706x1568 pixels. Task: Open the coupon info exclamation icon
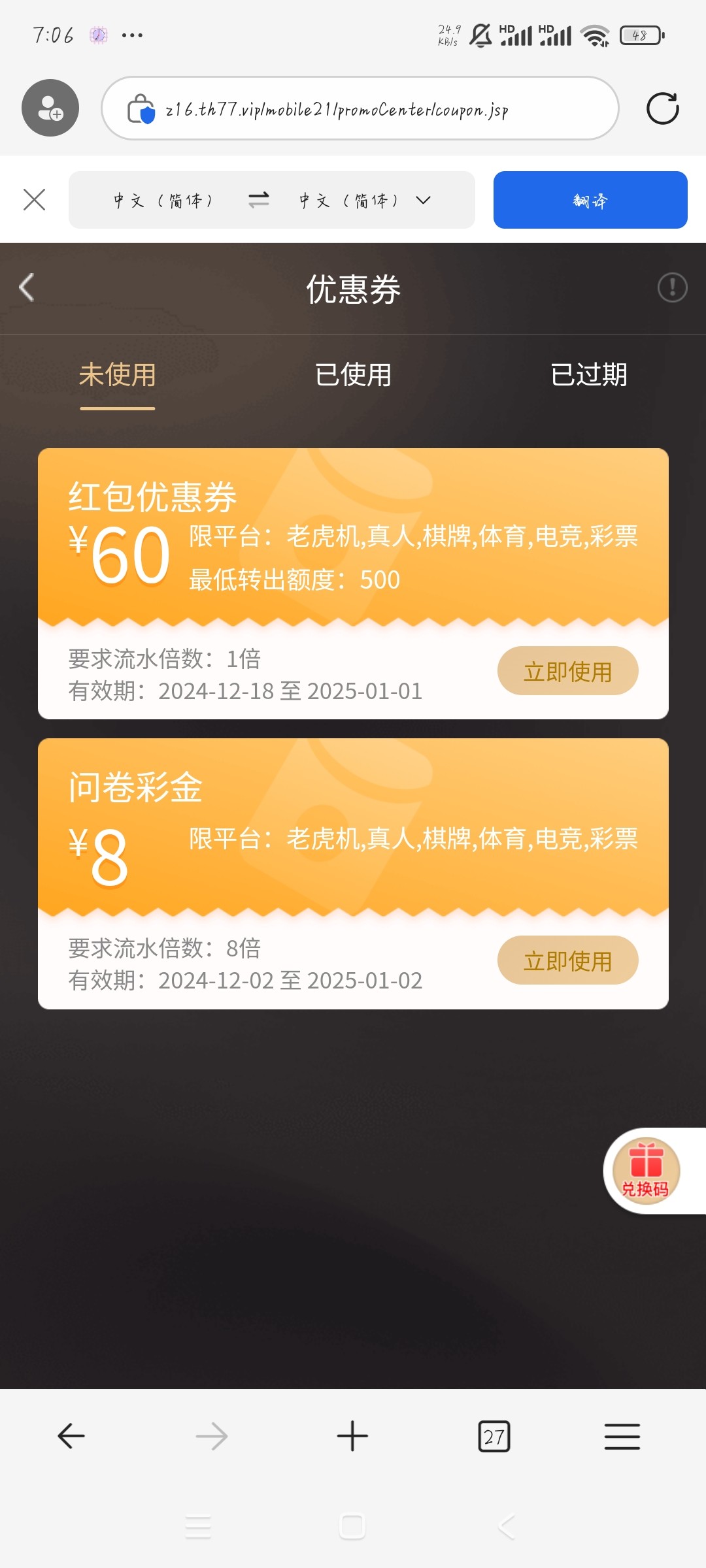[672, 287]
